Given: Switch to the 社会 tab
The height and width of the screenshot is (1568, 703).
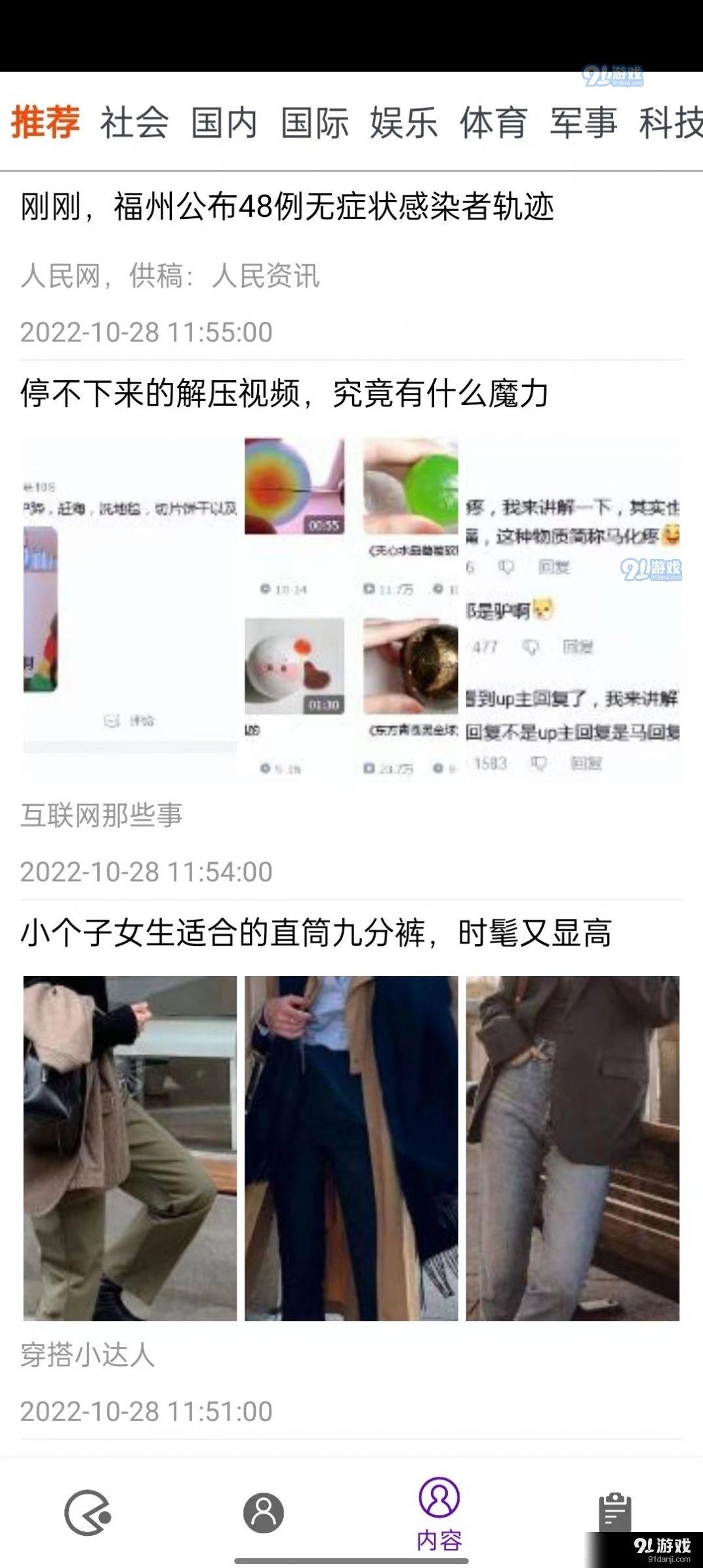Looking at the screenshot, I should (134, 123).
